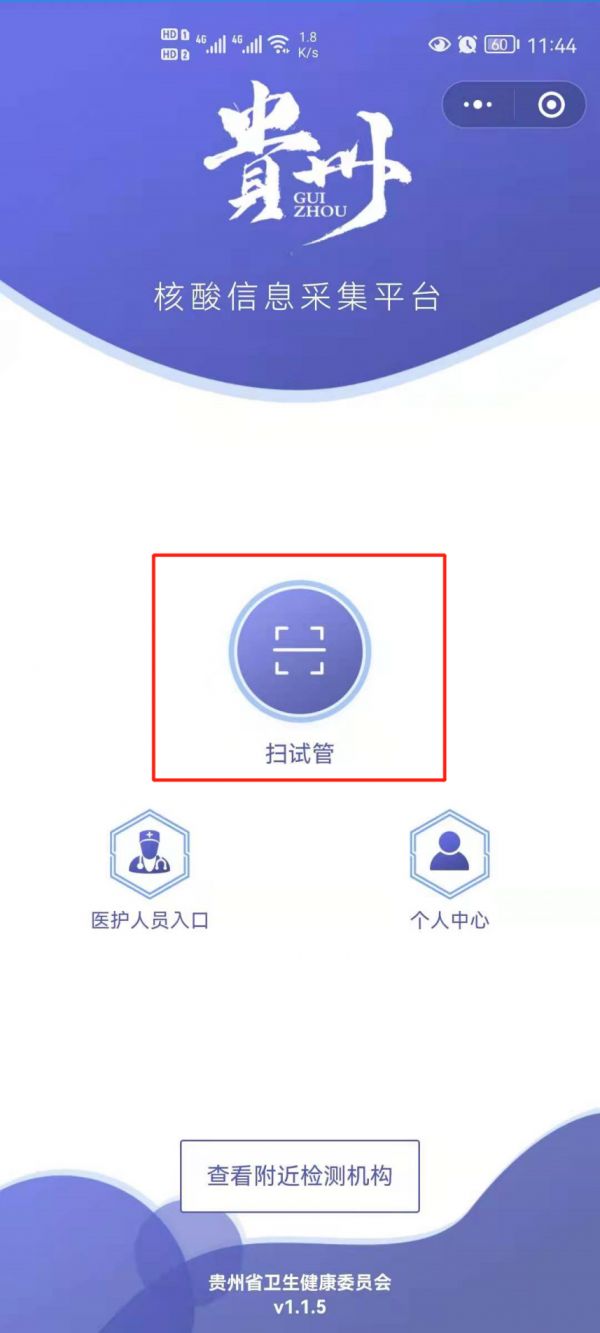The width and height of the screenshot is (600, 1333).
Task: Tap the 扫试管 scan button
Action: [300, 650]
